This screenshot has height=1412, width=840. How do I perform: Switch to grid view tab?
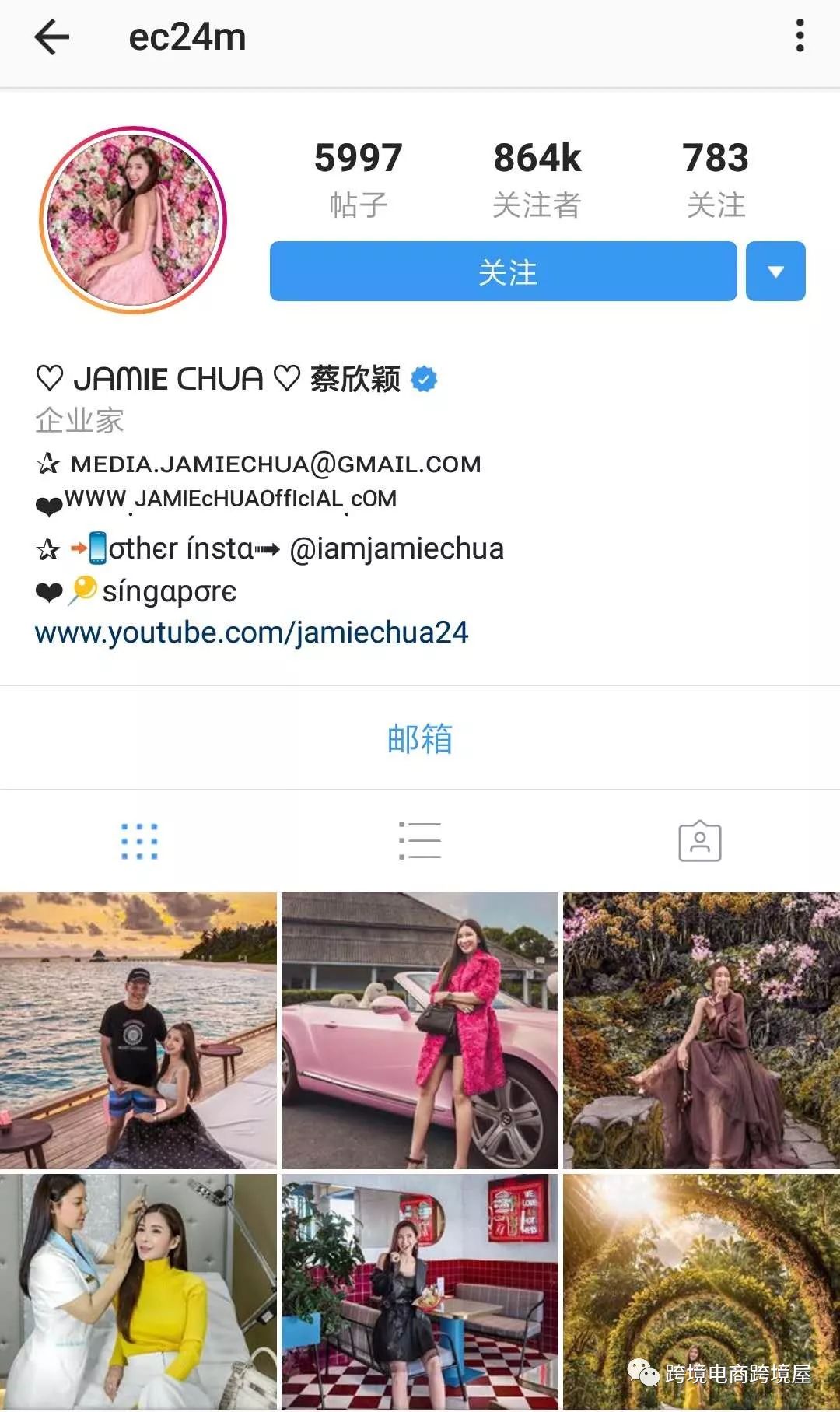(x=140, y=841)
